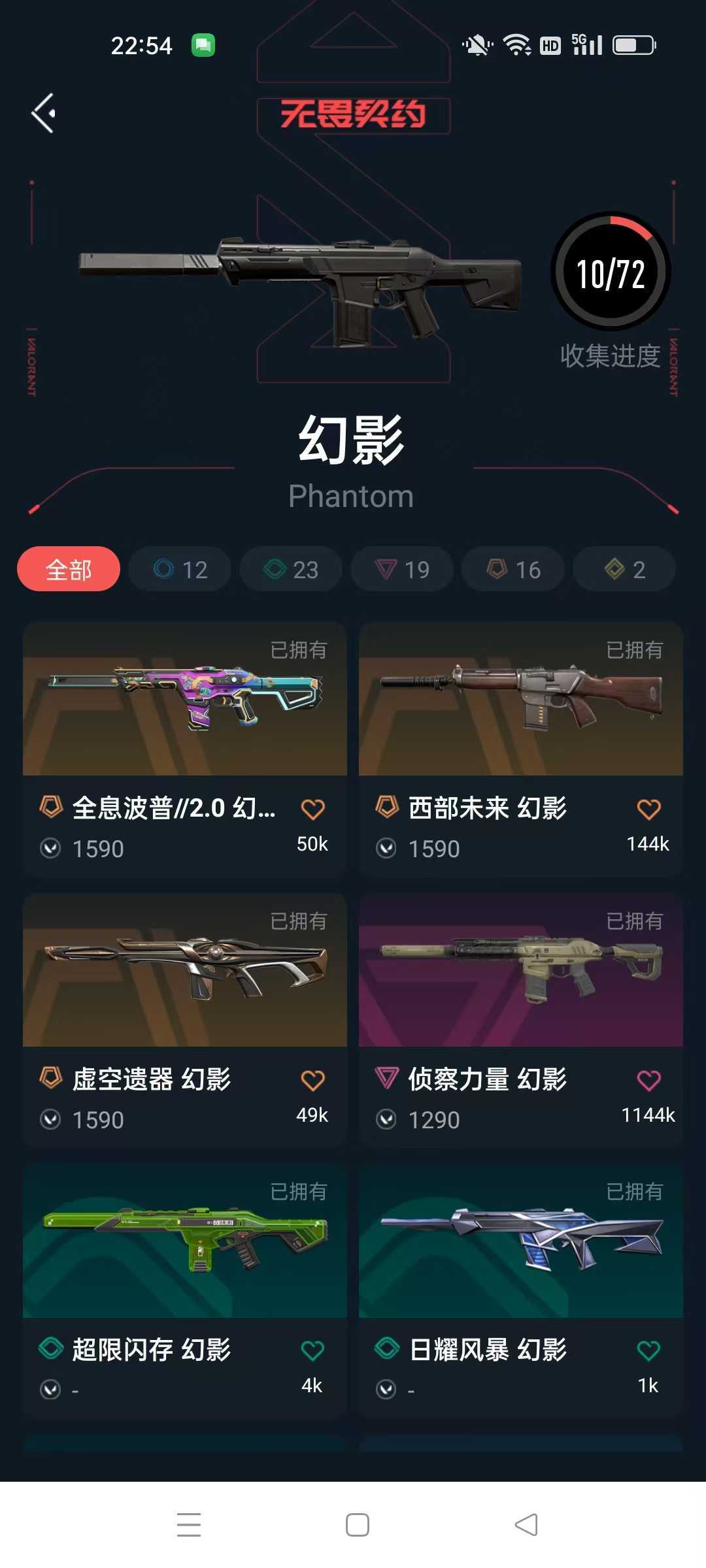
Task: Open the 侦察力量 幻影 skin card
Action: pos(520,971)
